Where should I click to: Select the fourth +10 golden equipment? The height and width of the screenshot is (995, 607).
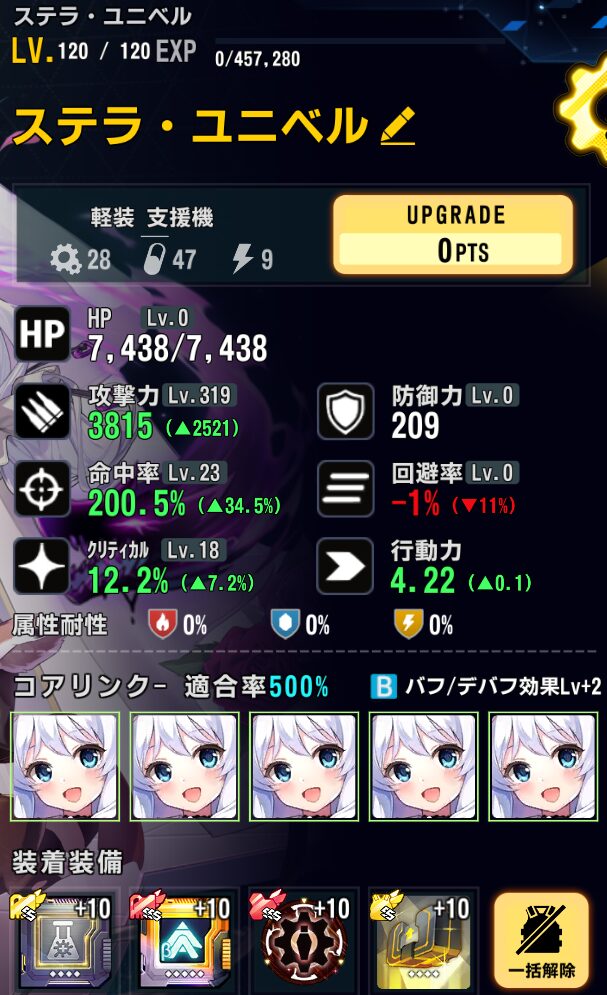[423, 943]
